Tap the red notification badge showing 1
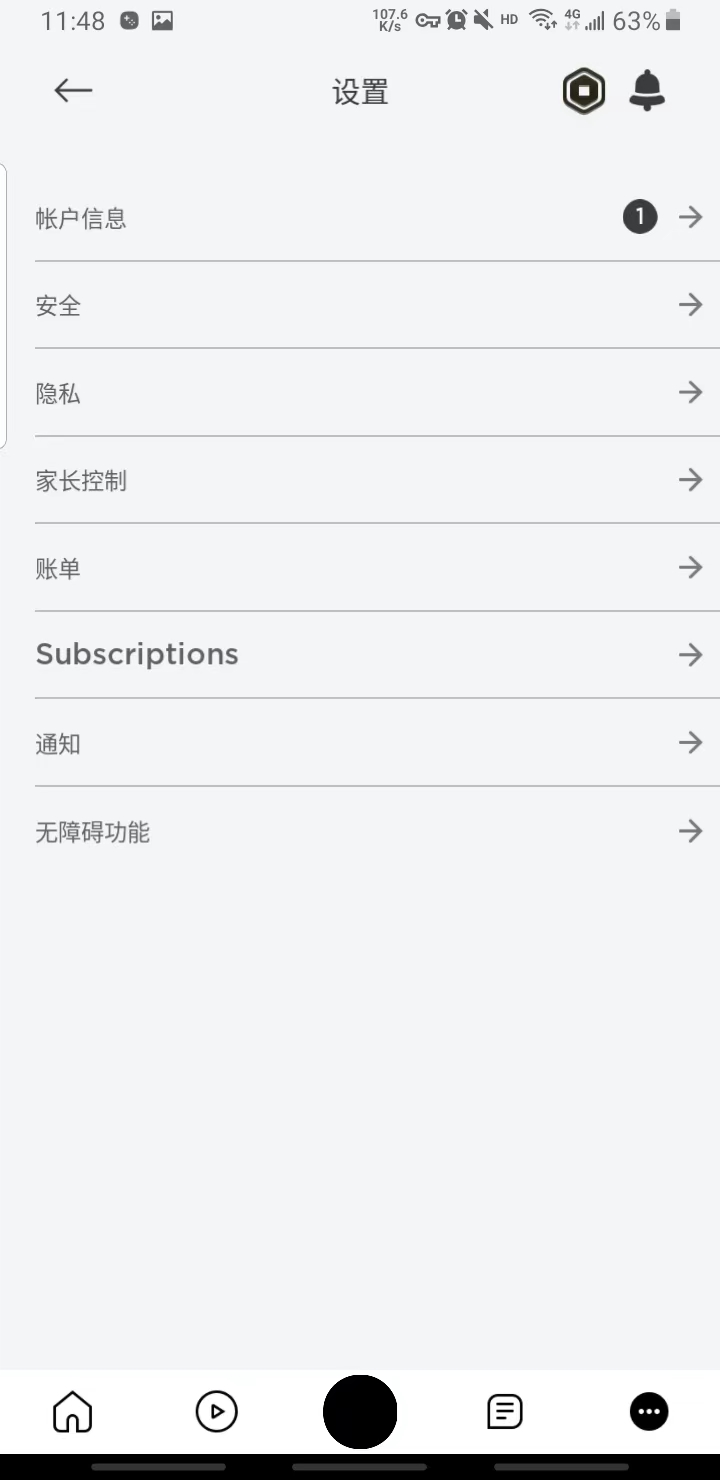 tap(640, 216)
